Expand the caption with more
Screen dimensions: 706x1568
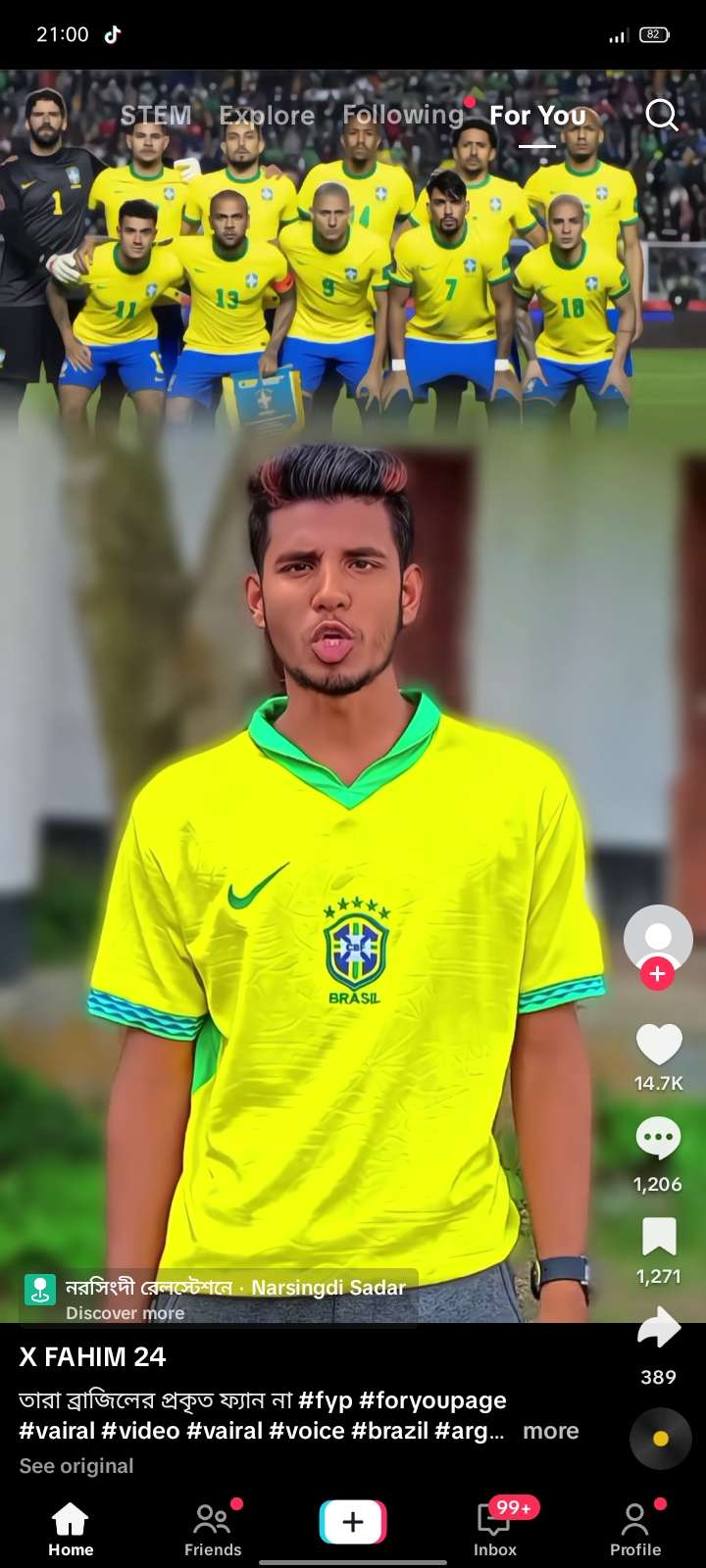[x=550, y=1431]
